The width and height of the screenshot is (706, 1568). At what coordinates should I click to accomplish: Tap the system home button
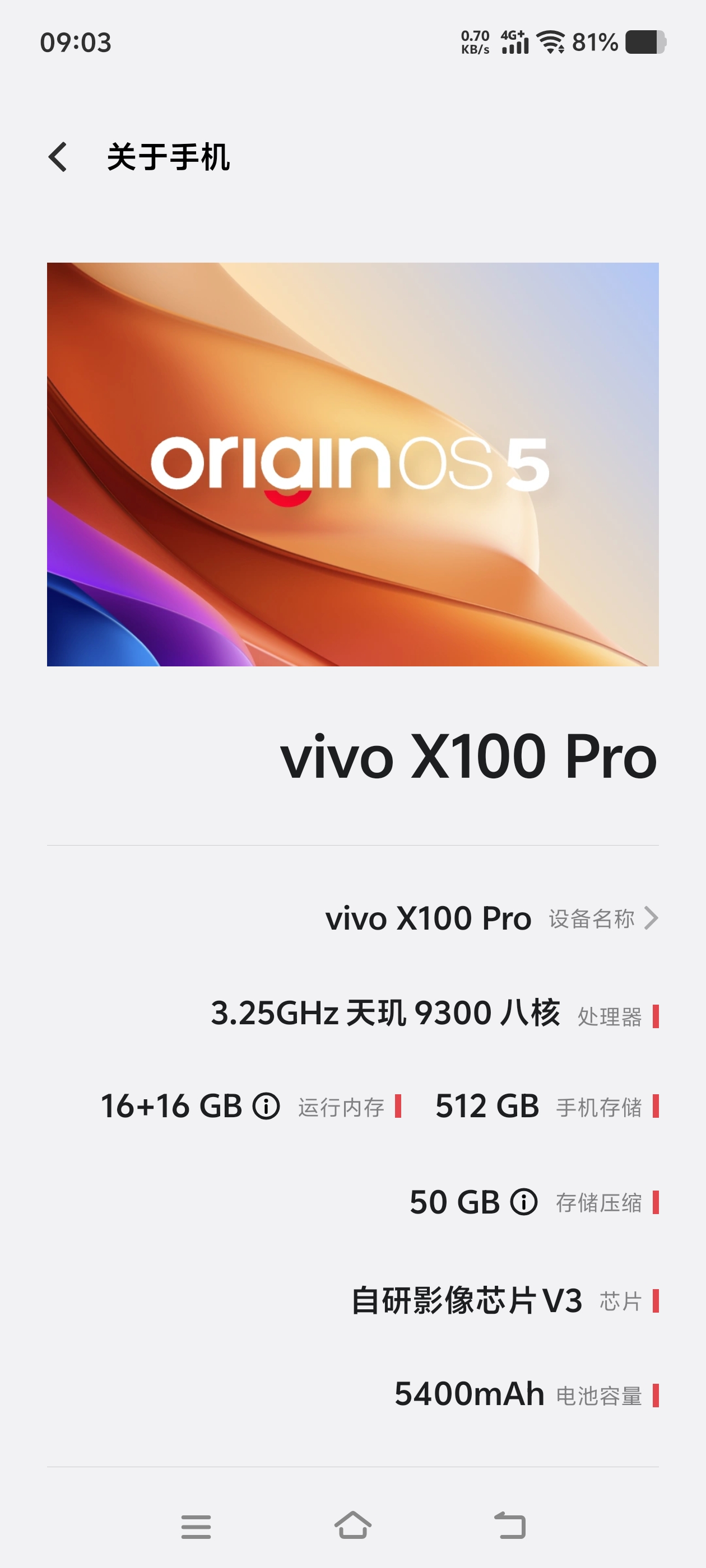tap(352, 1525)
